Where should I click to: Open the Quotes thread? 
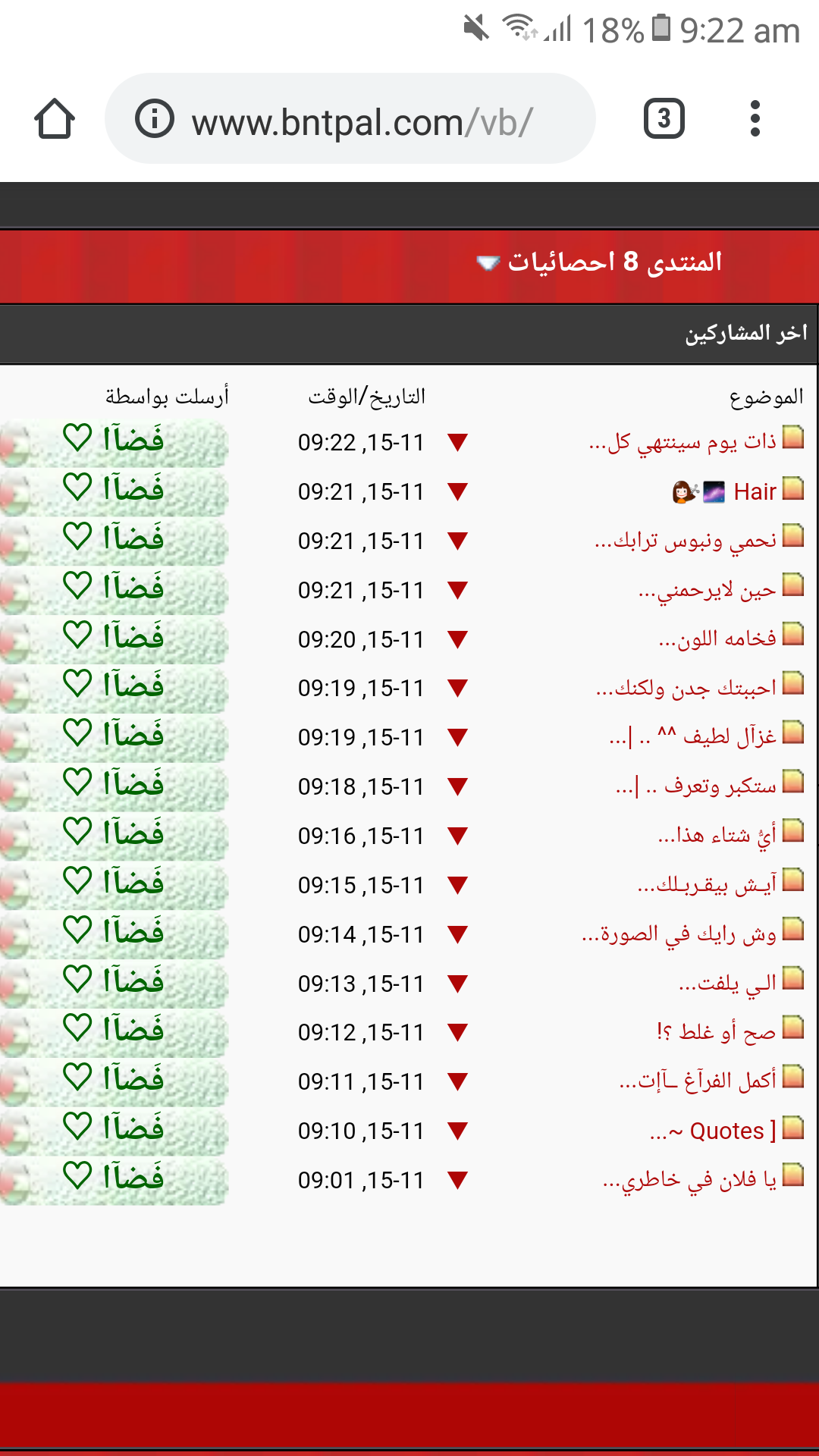714,1131
